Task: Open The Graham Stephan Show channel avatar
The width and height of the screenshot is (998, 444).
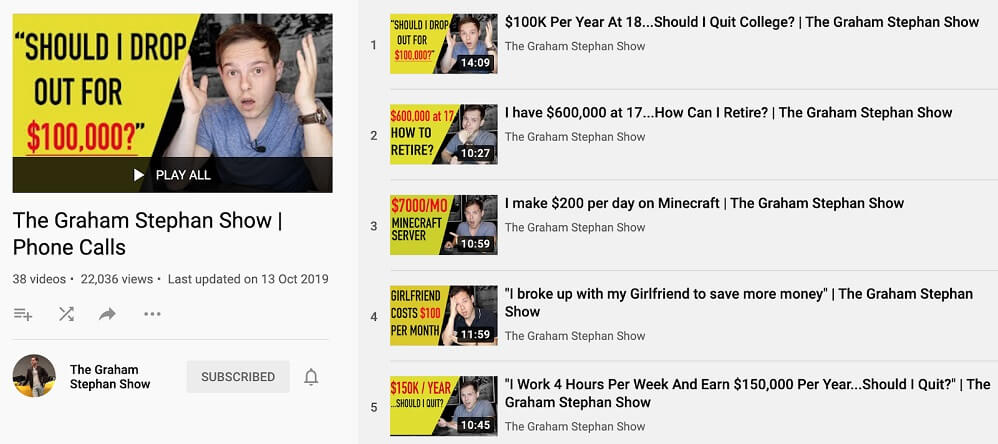Action: (x=34, y=376)
